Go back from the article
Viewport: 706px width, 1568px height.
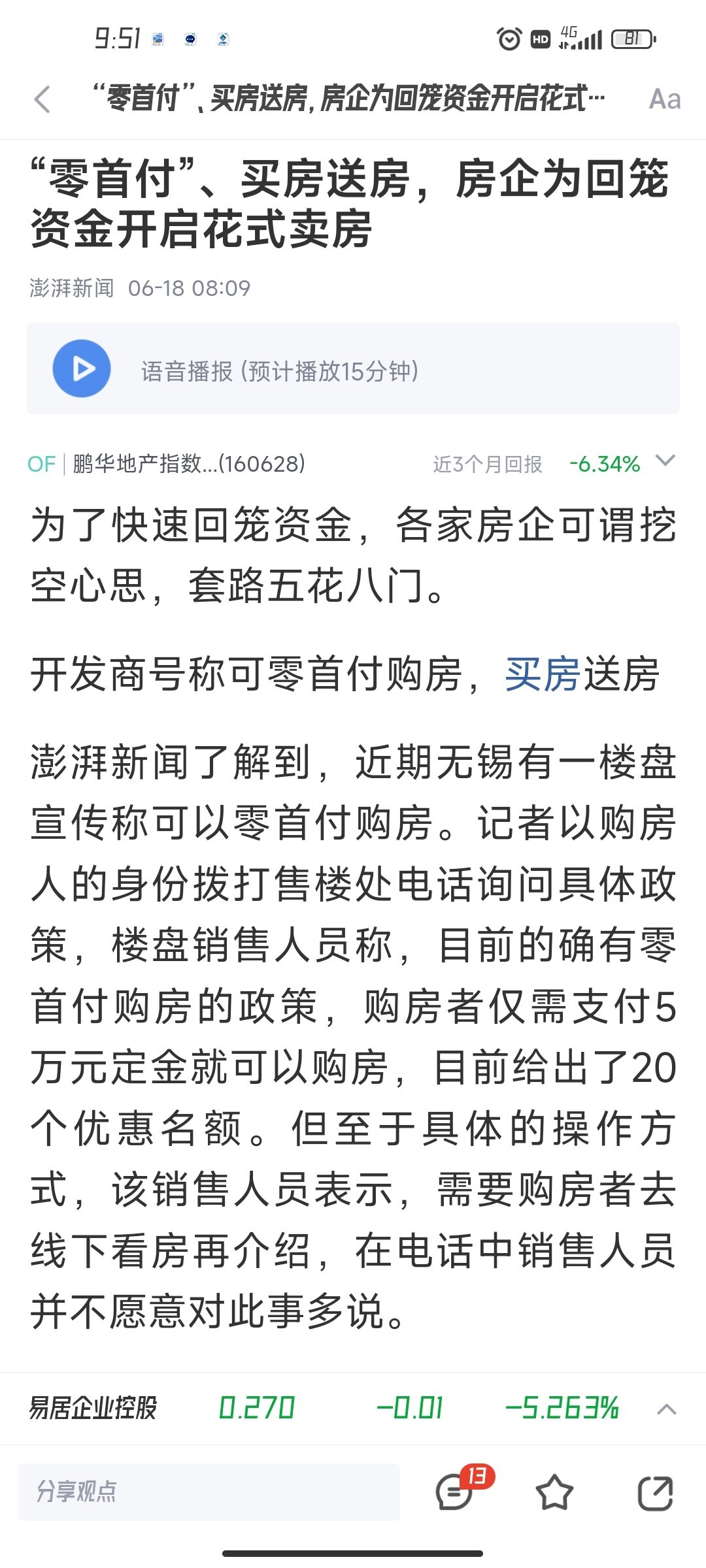point(42,100)
